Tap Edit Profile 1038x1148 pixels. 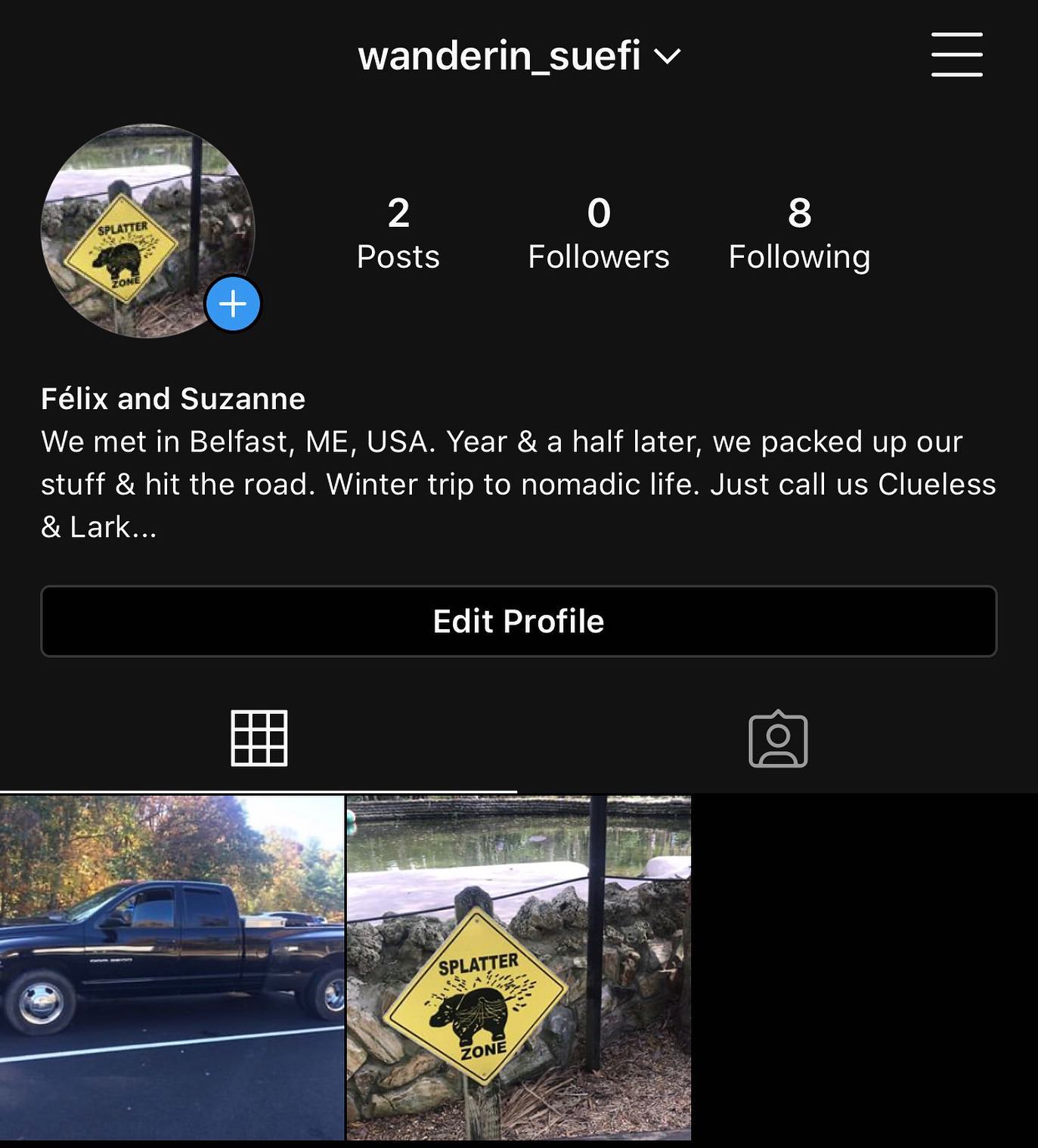[x=519, y=621]
